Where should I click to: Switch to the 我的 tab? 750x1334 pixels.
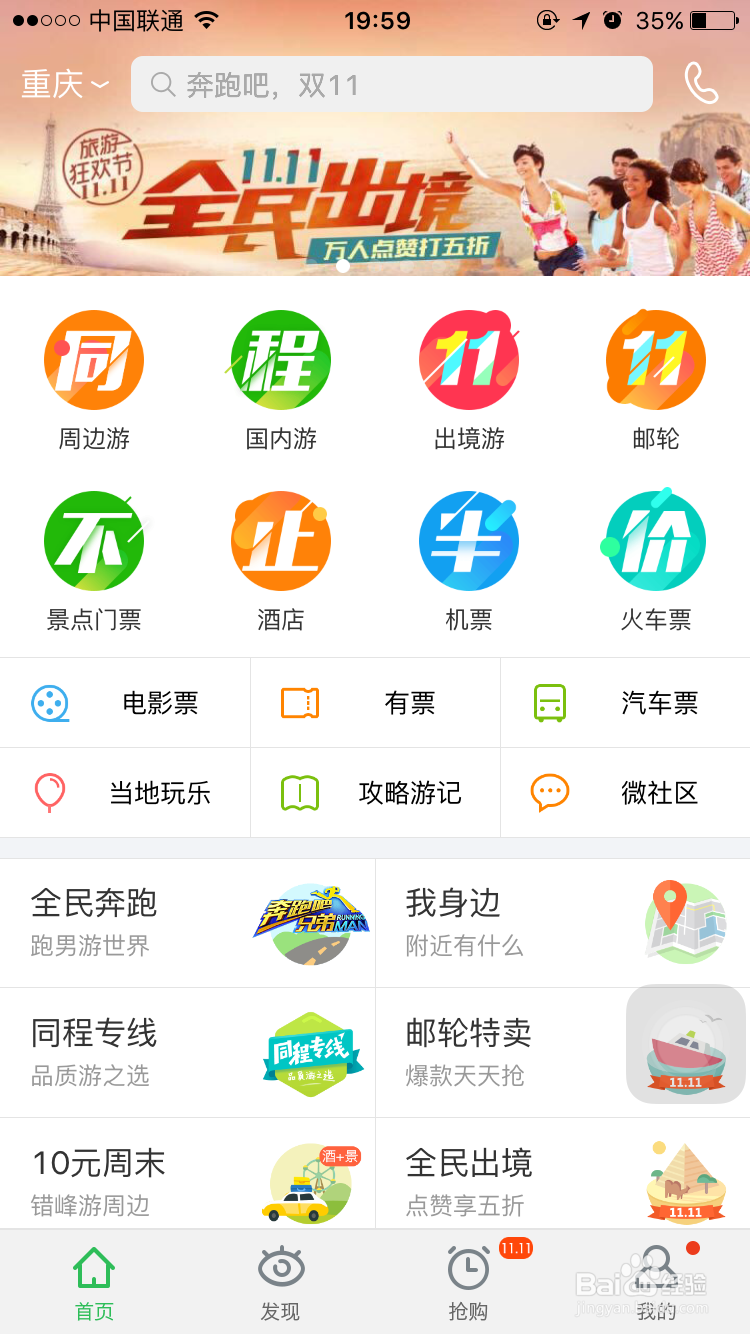pyautogui.click(x=656, y=1283)
